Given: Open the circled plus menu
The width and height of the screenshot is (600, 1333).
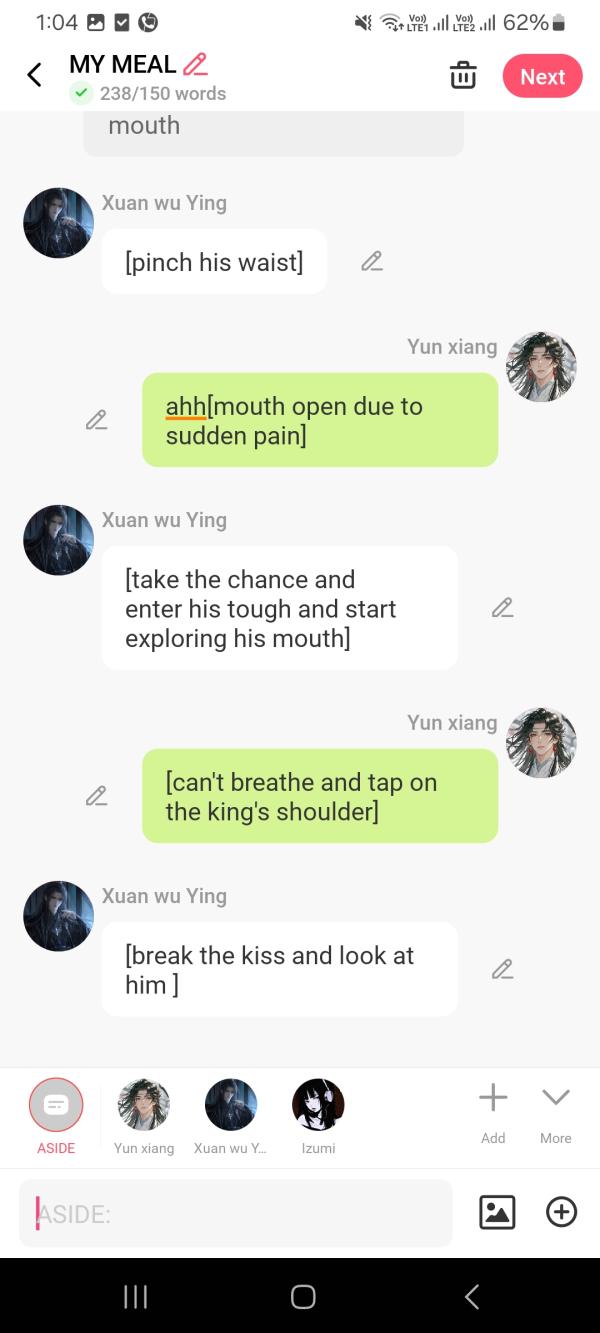Looking at the screenshot, I should pyautogui.click(x=561, y=1212).
